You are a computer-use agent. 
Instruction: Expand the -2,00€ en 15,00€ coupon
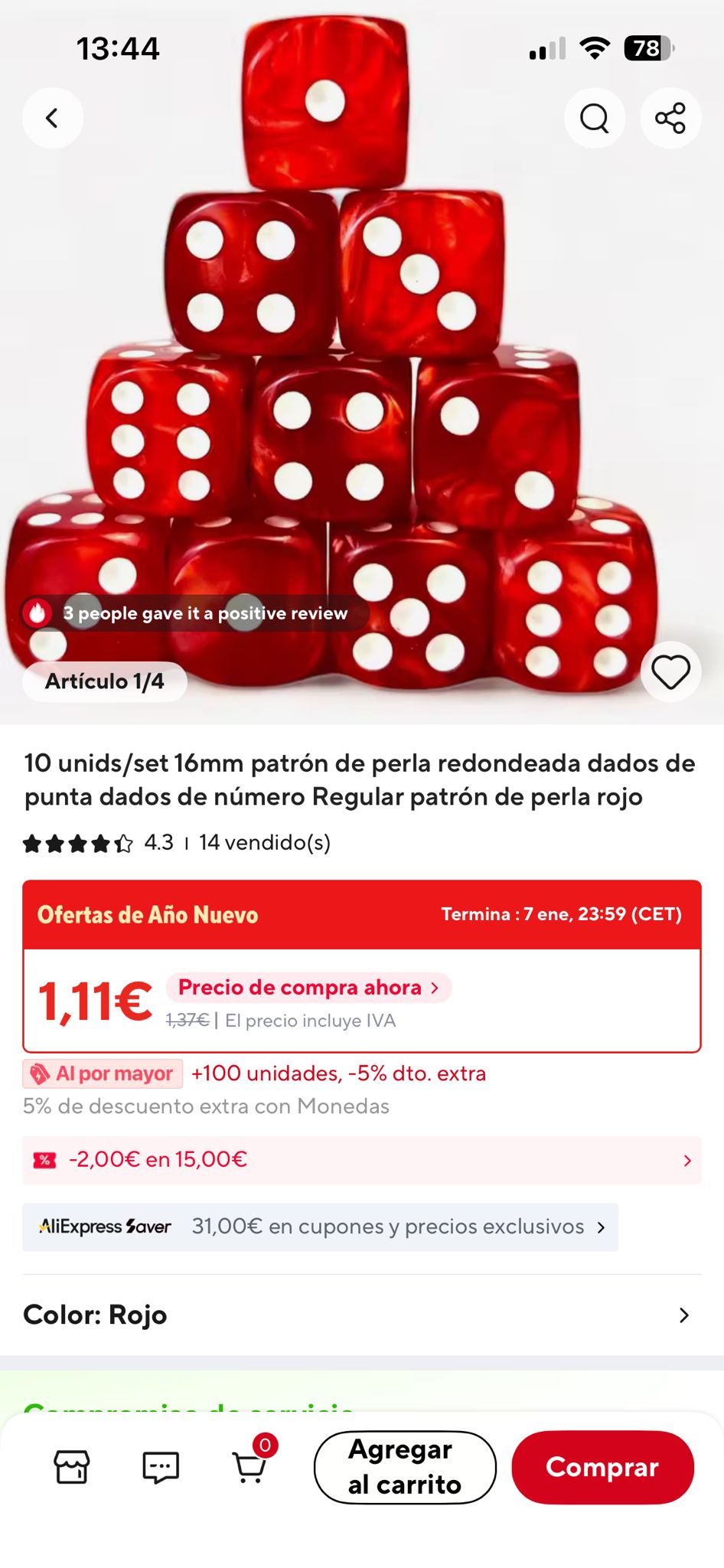click(x=362, y=1160)
